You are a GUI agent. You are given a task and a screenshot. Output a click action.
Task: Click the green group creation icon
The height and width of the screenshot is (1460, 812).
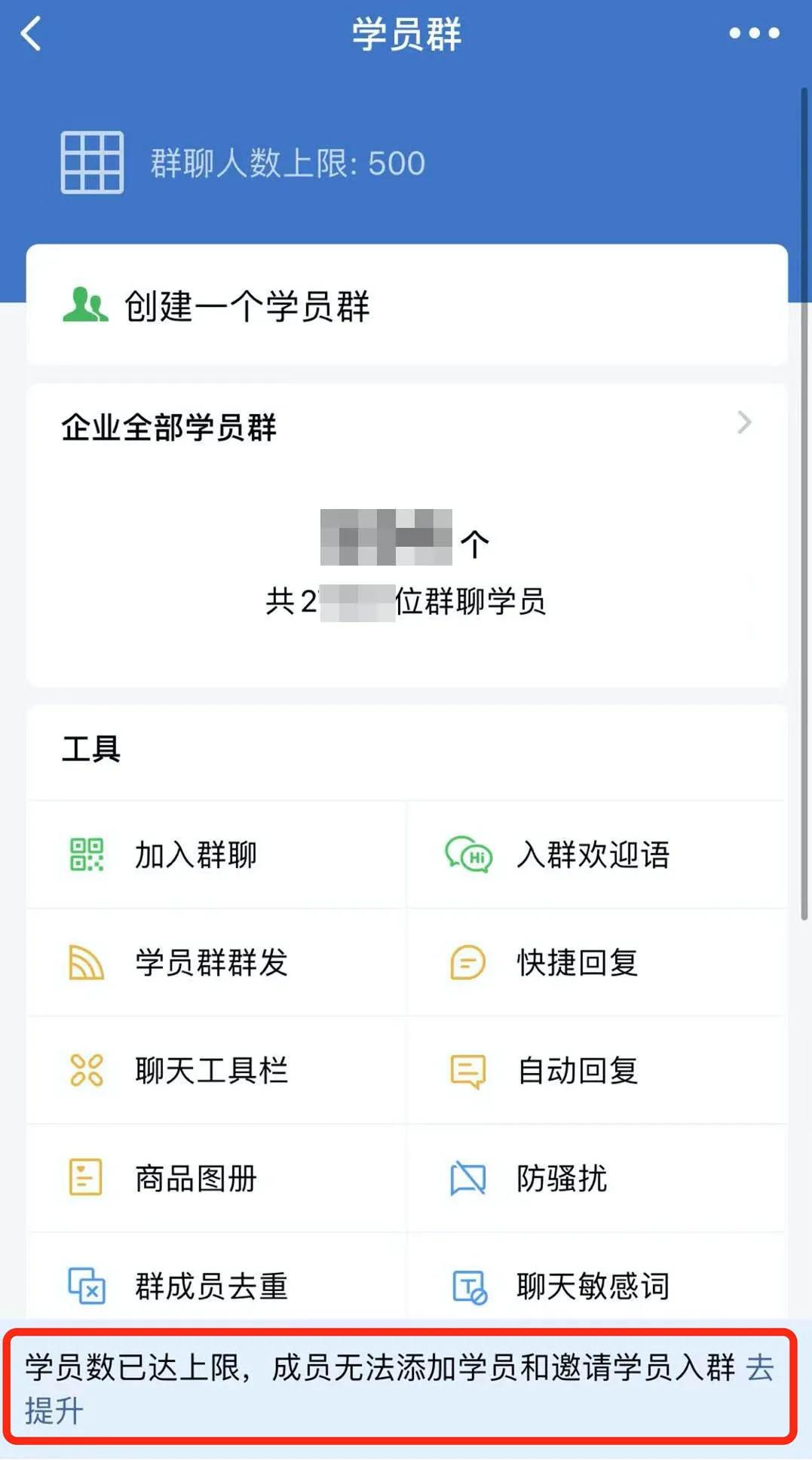pos(84,305)
